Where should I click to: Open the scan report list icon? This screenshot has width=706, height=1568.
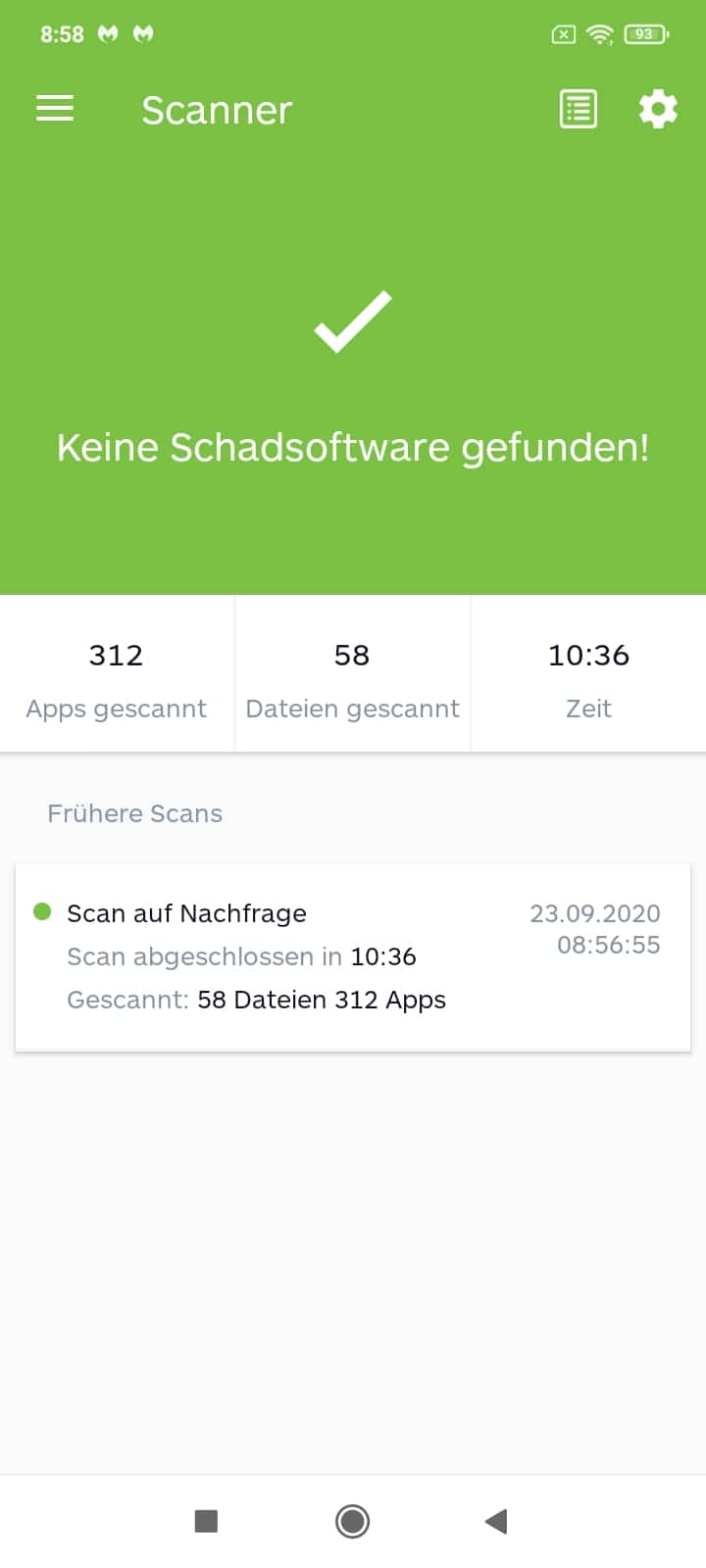[x=579, y=109]
